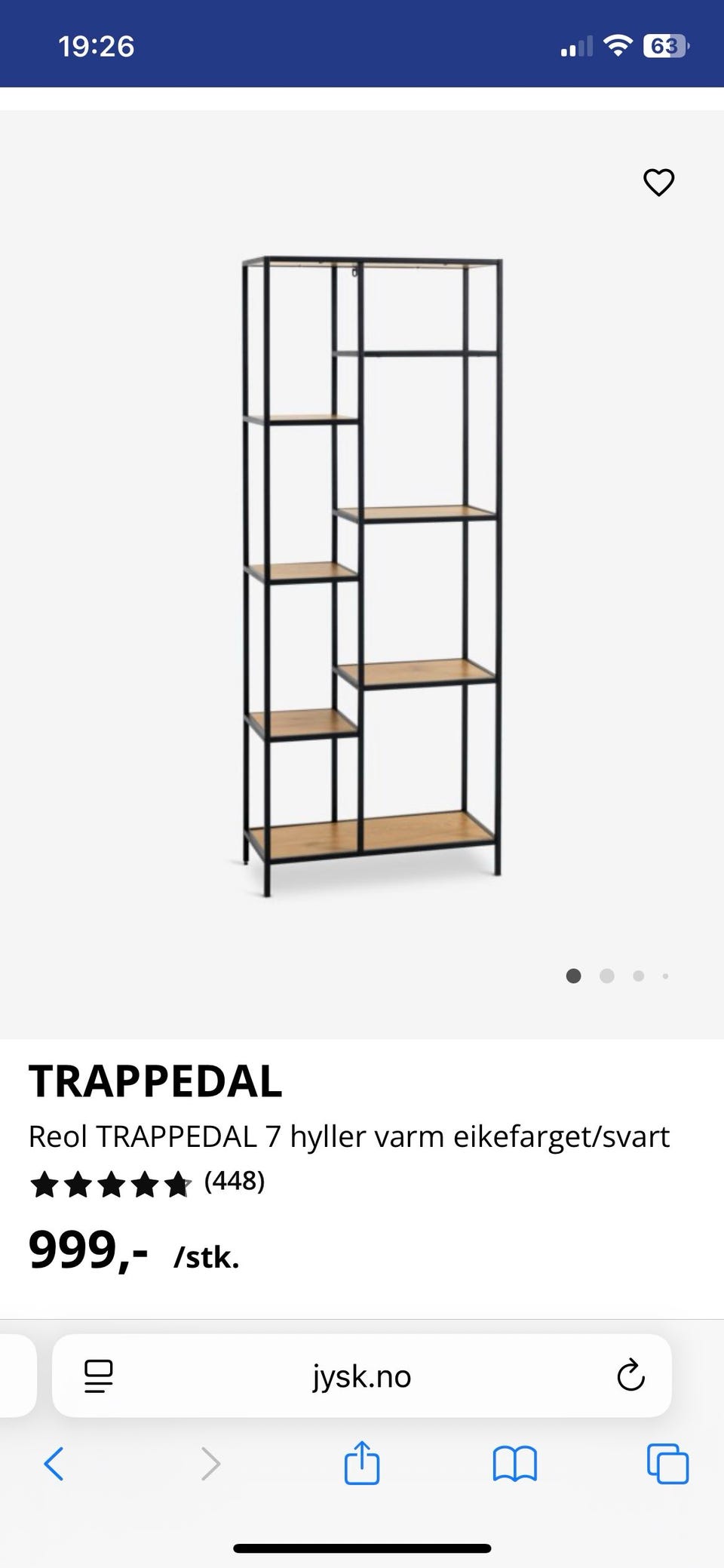
Task: Navigate back to the previous page
Action: pos(54,1465)
